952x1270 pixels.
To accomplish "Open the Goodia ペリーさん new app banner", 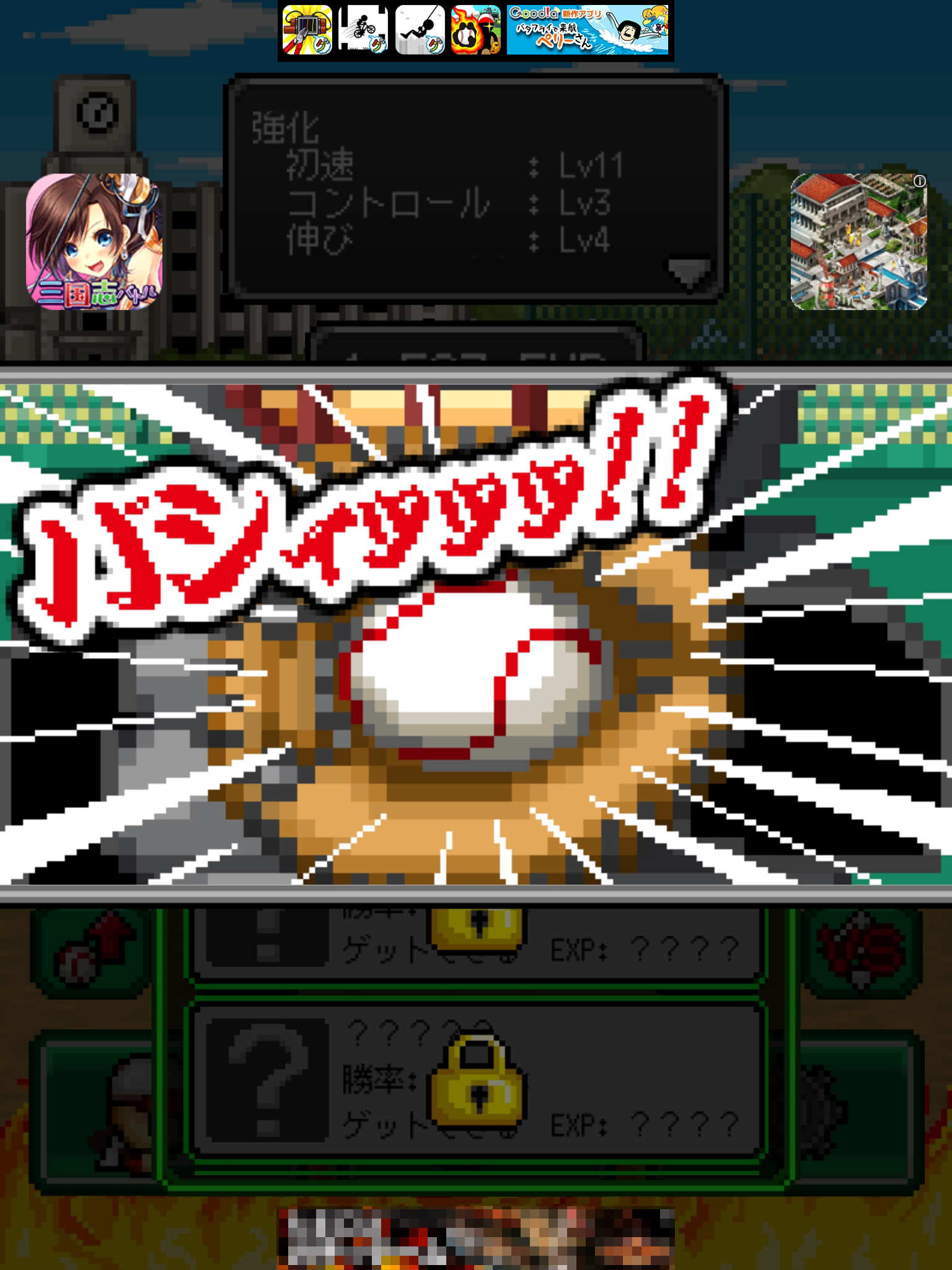I will (x=587, y=30).
